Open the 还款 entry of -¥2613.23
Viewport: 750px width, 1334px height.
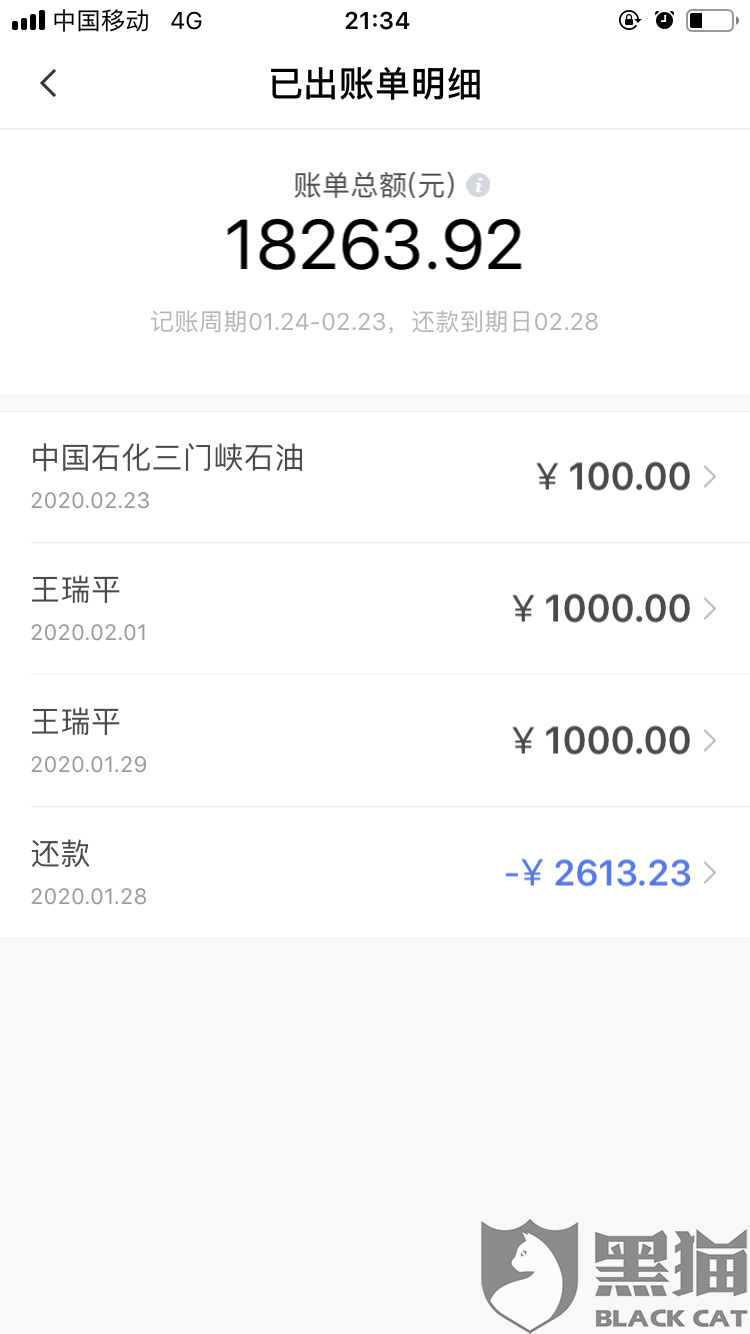point(375,873)
